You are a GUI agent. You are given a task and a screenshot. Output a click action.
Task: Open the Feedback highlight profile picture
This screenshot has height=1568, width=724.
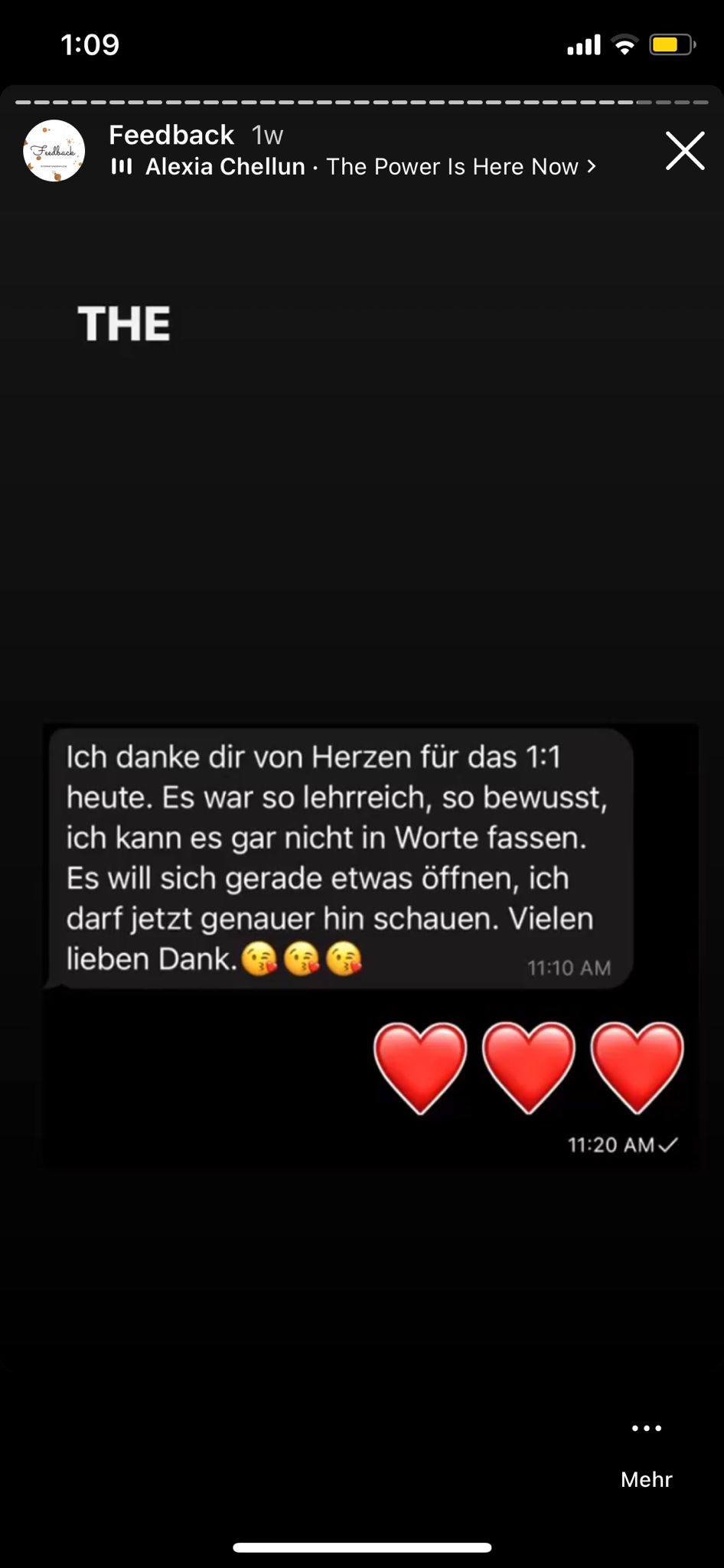coord(54,151)
